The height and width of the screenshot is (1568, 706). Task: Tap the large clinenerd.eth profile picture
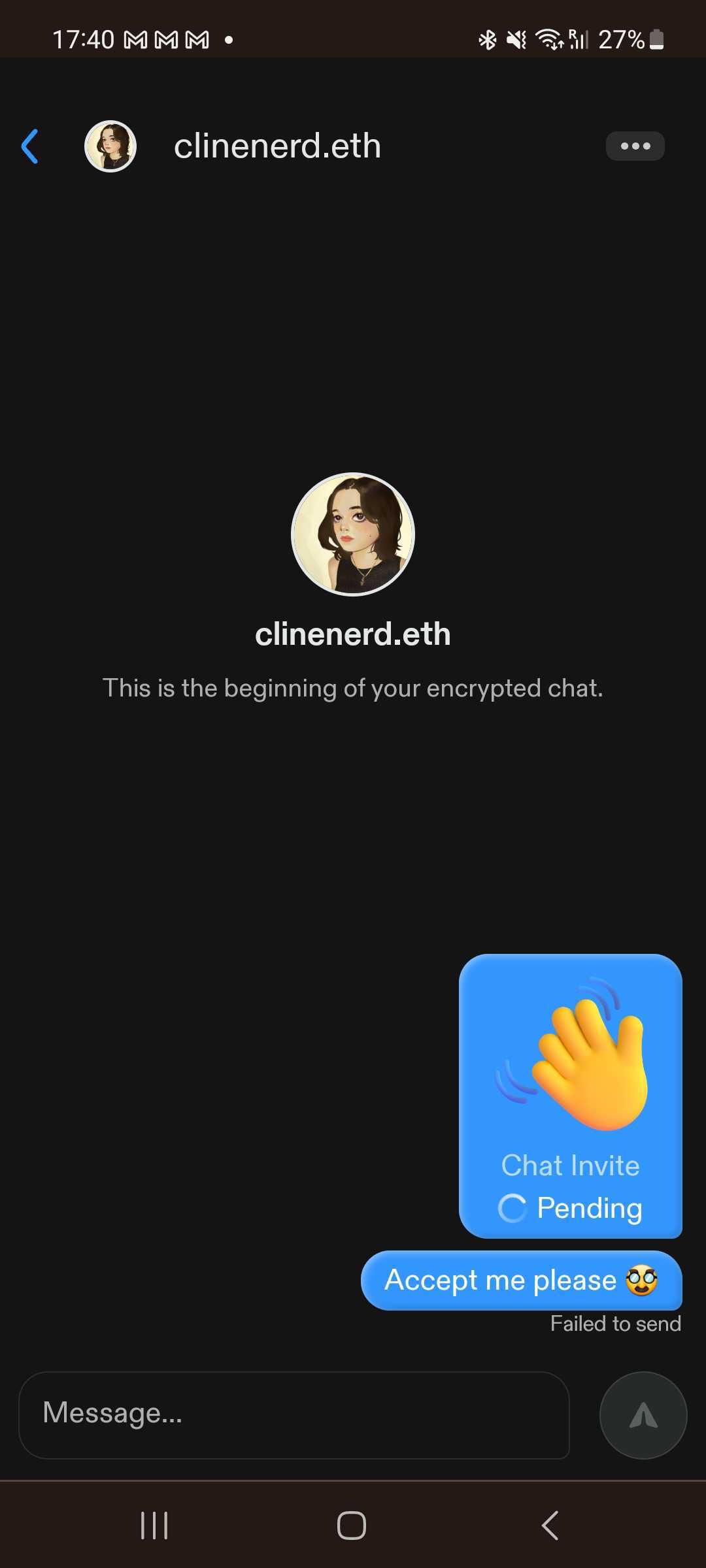pos(352,534)
